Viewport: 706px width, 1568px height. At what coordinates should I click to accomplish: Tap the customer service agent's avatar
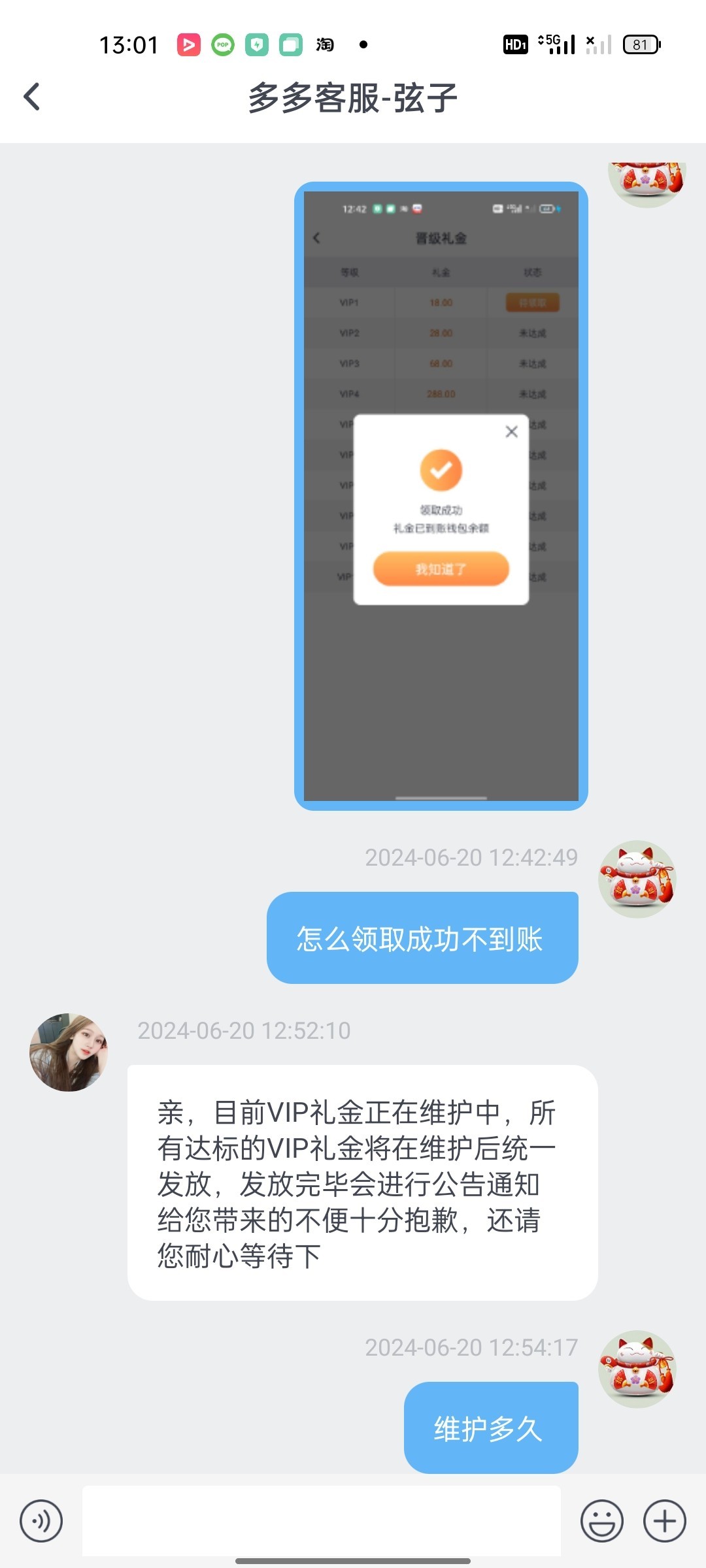(69, 1053)
